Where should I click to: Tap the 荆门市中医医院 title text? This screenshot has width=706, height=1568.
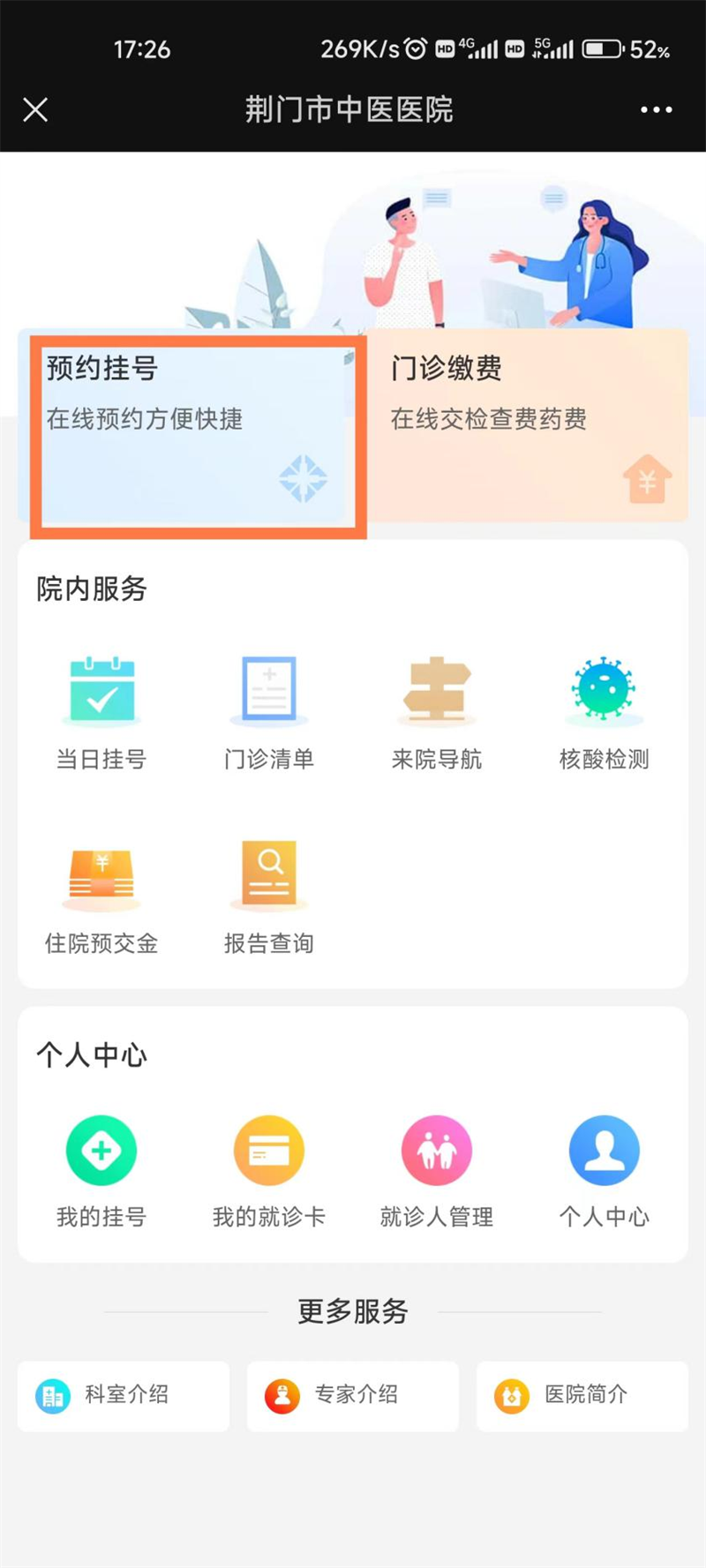351,109
